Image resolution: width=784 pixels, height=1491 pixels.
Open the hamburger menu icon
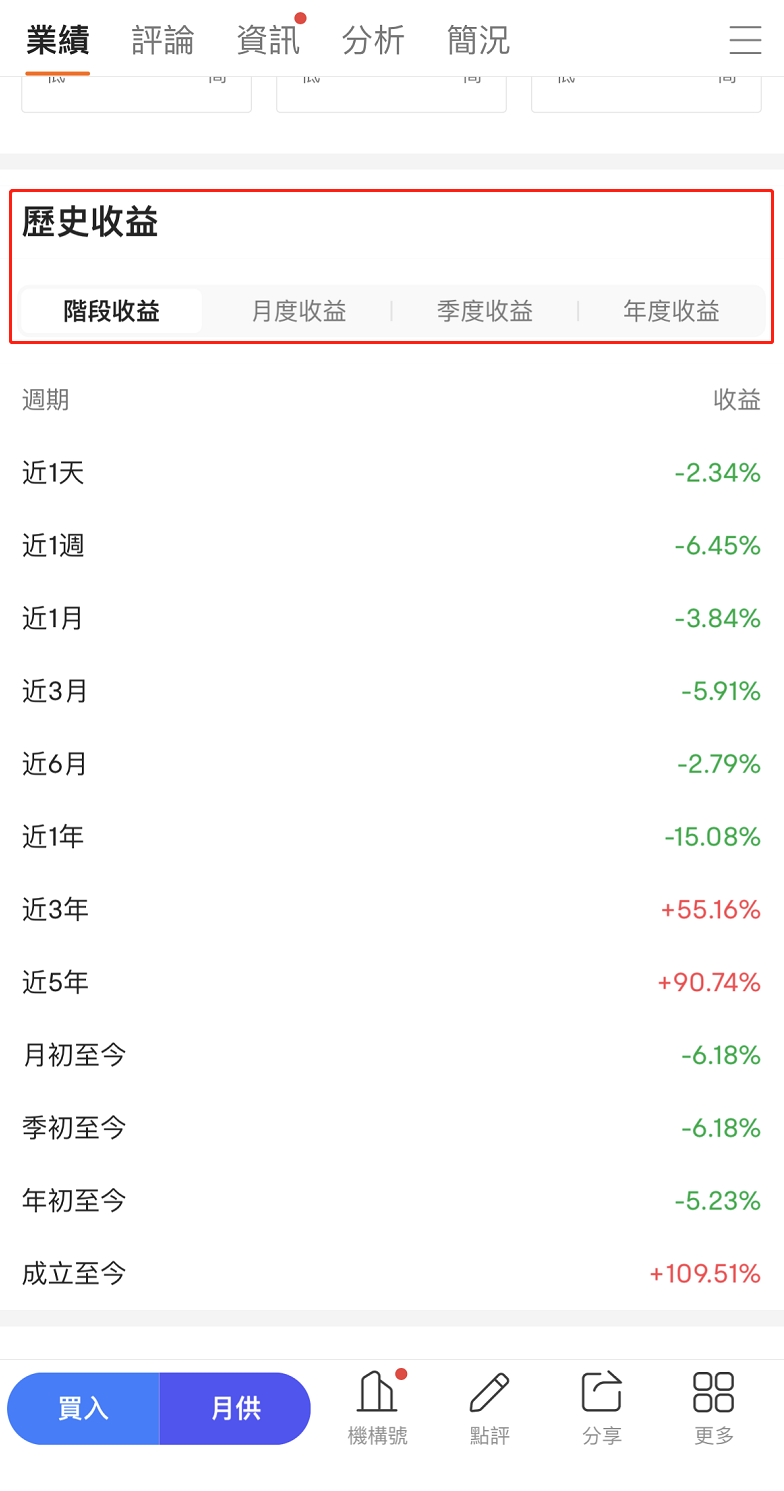click(745, 40)
